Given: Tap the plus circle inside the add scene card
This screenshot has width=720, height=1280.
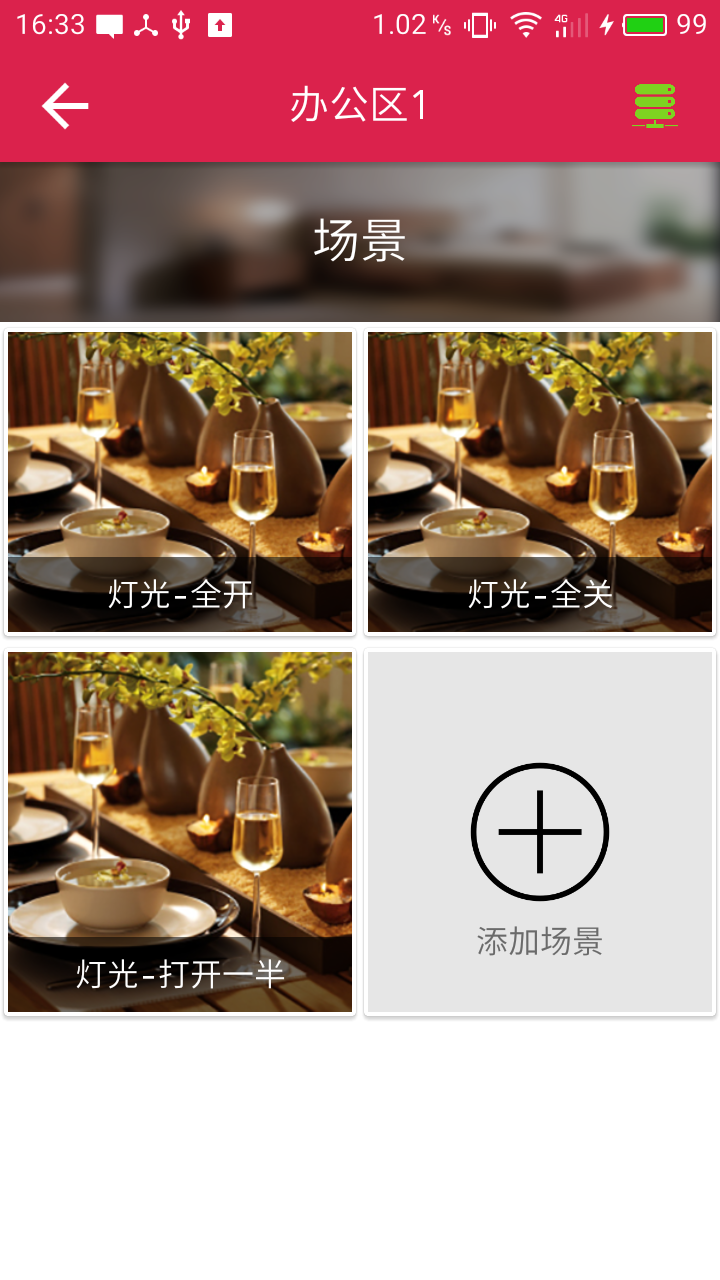Looking at the screenshot, I should pos(540,831).
